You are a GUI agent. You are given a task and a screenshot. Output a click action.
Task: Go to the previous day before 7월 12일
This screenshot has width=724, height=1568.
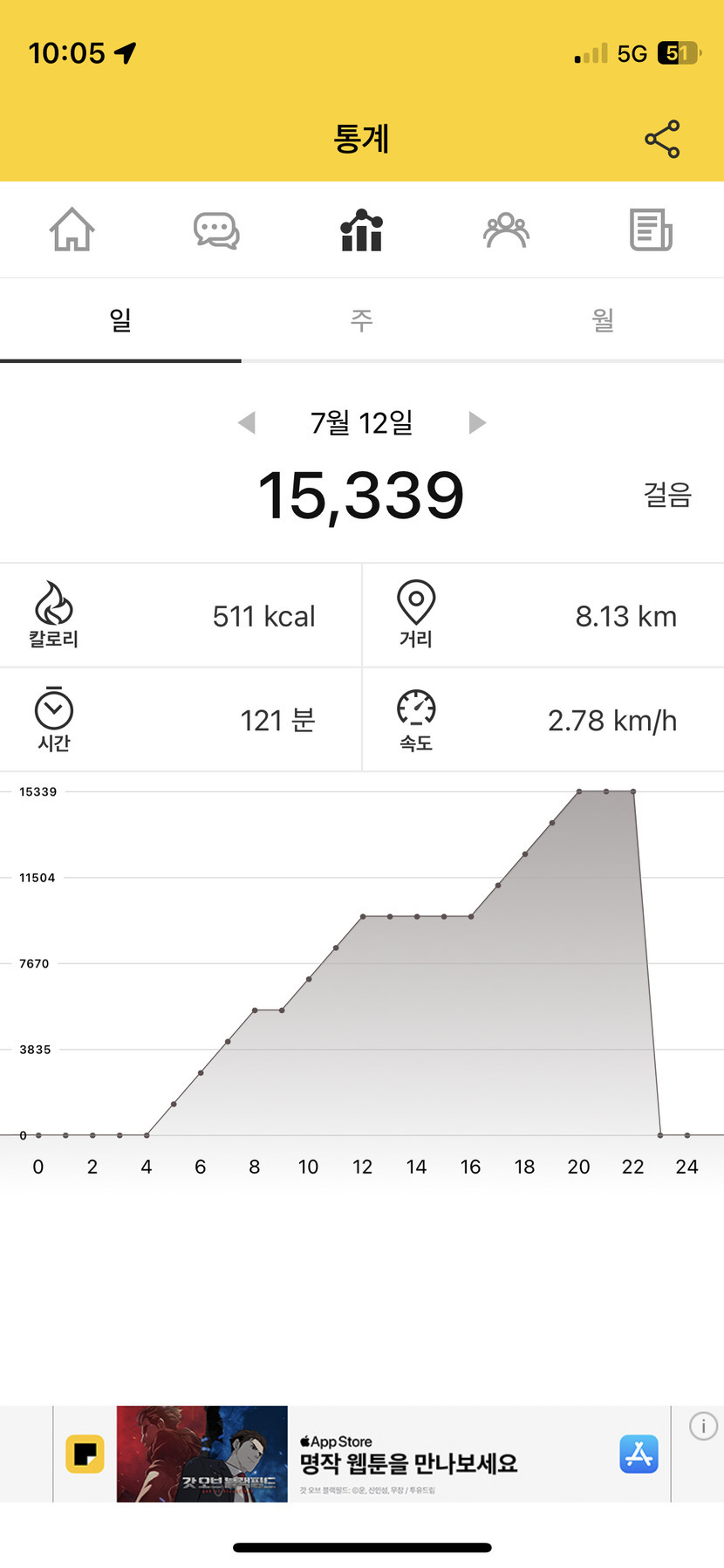[247, 423]
